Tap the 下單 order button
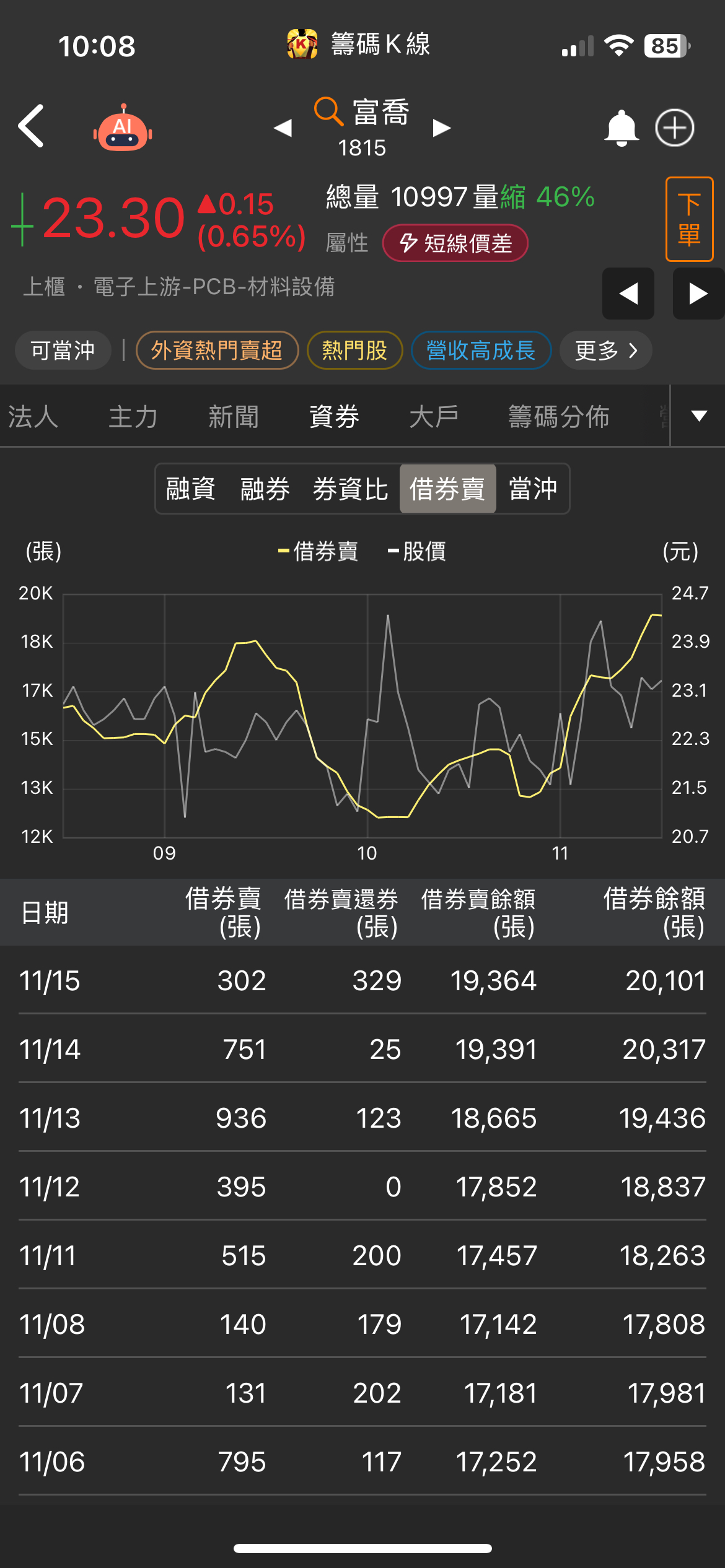This screenshot has height=1568, width=725. pyautogui.click(x=688, y=219)
